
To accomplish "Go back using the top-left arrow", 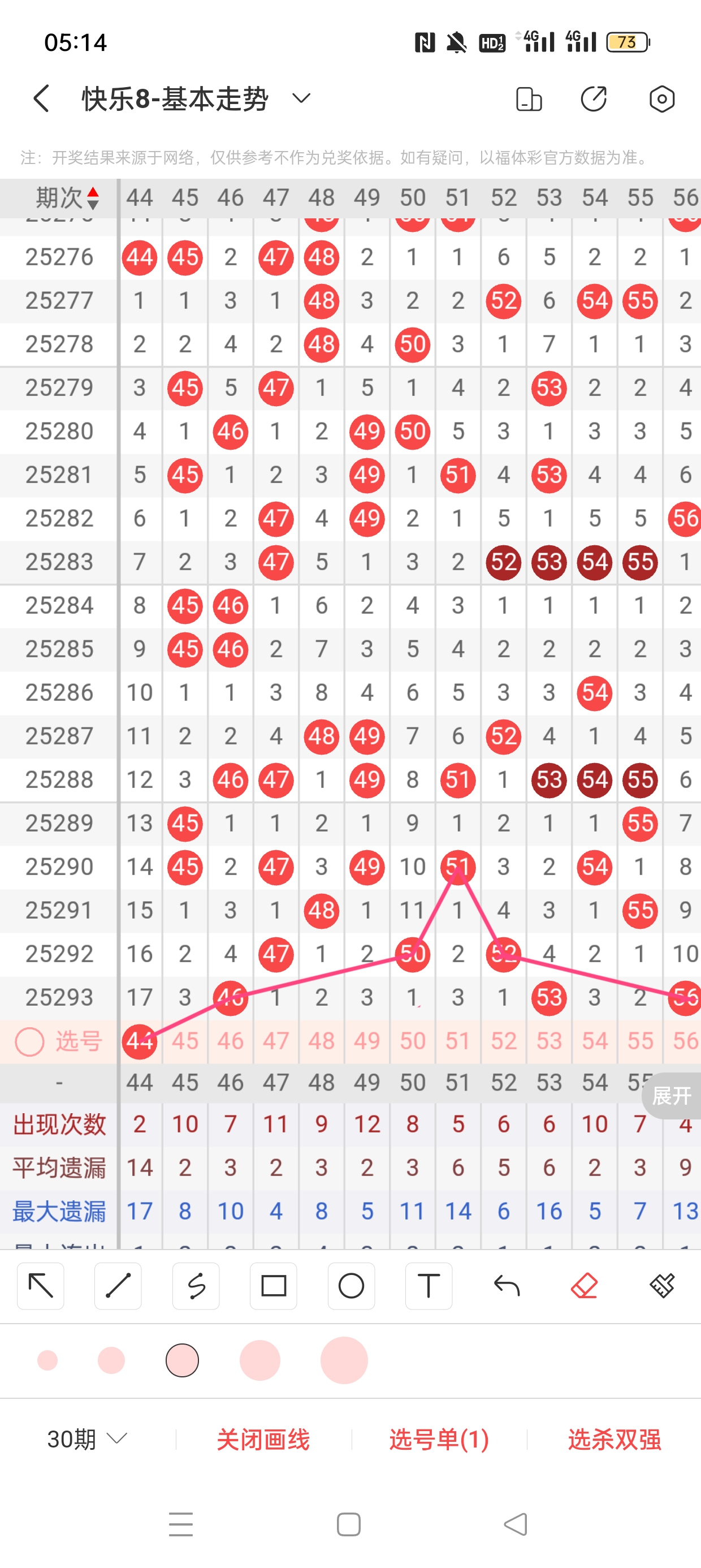I will pyautogui.click(x=41, y=98).
